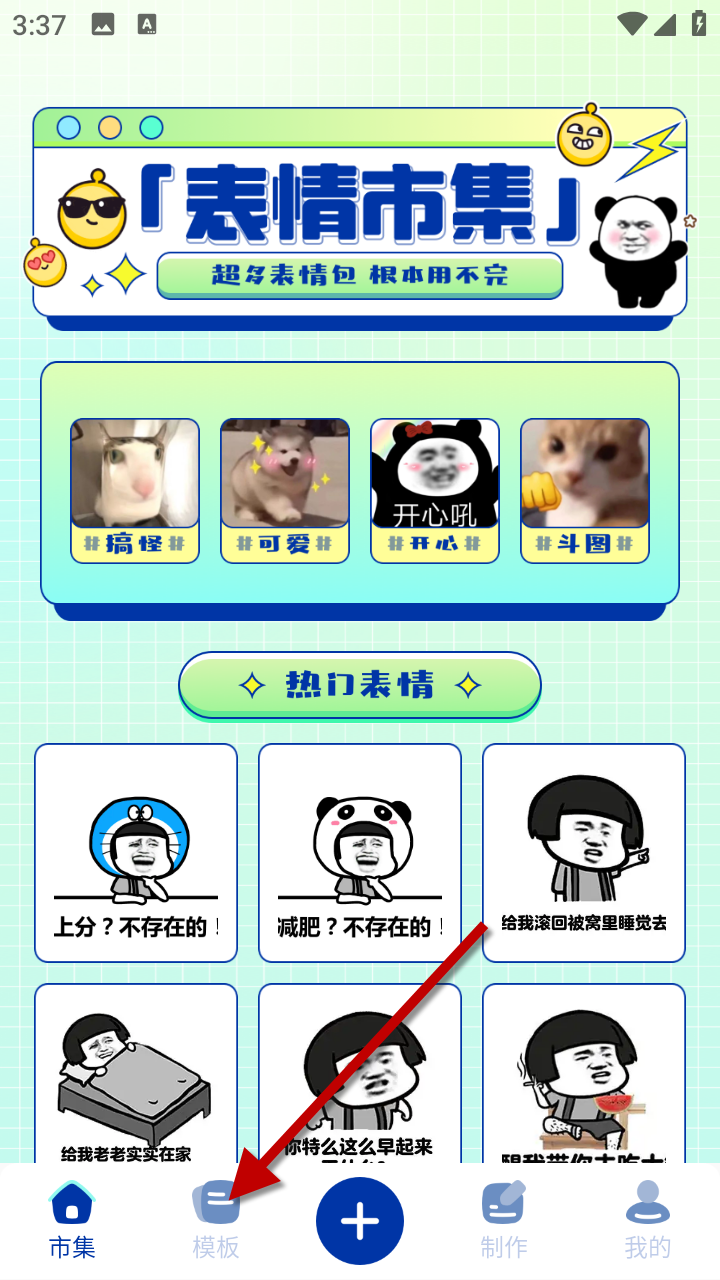Viewport: 720px width, 1280px height.
Task: Open the 给我滚回被窝里睡觉去 sticker
Action: (584, 852)
